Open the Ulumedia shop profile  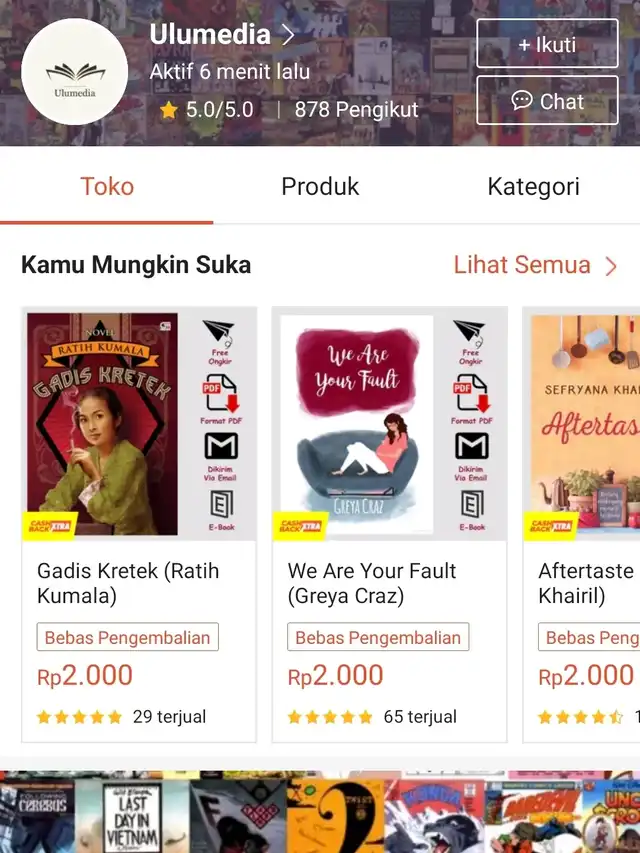[x=222, y=35]
